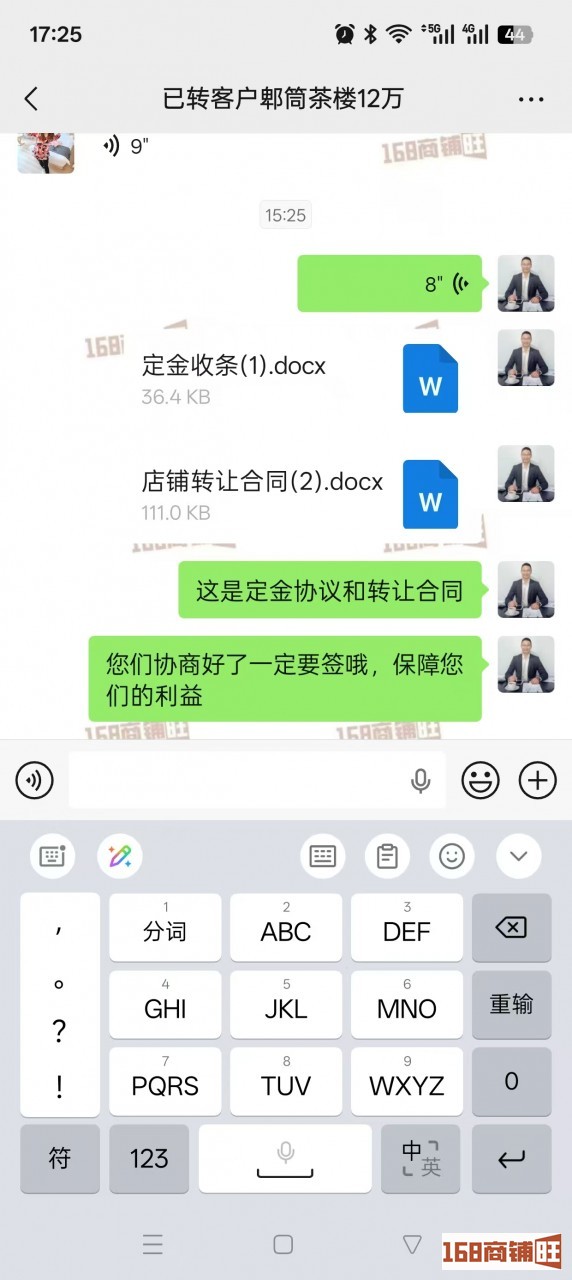Tap the 重输 re-enter key

pos(511,1005)
